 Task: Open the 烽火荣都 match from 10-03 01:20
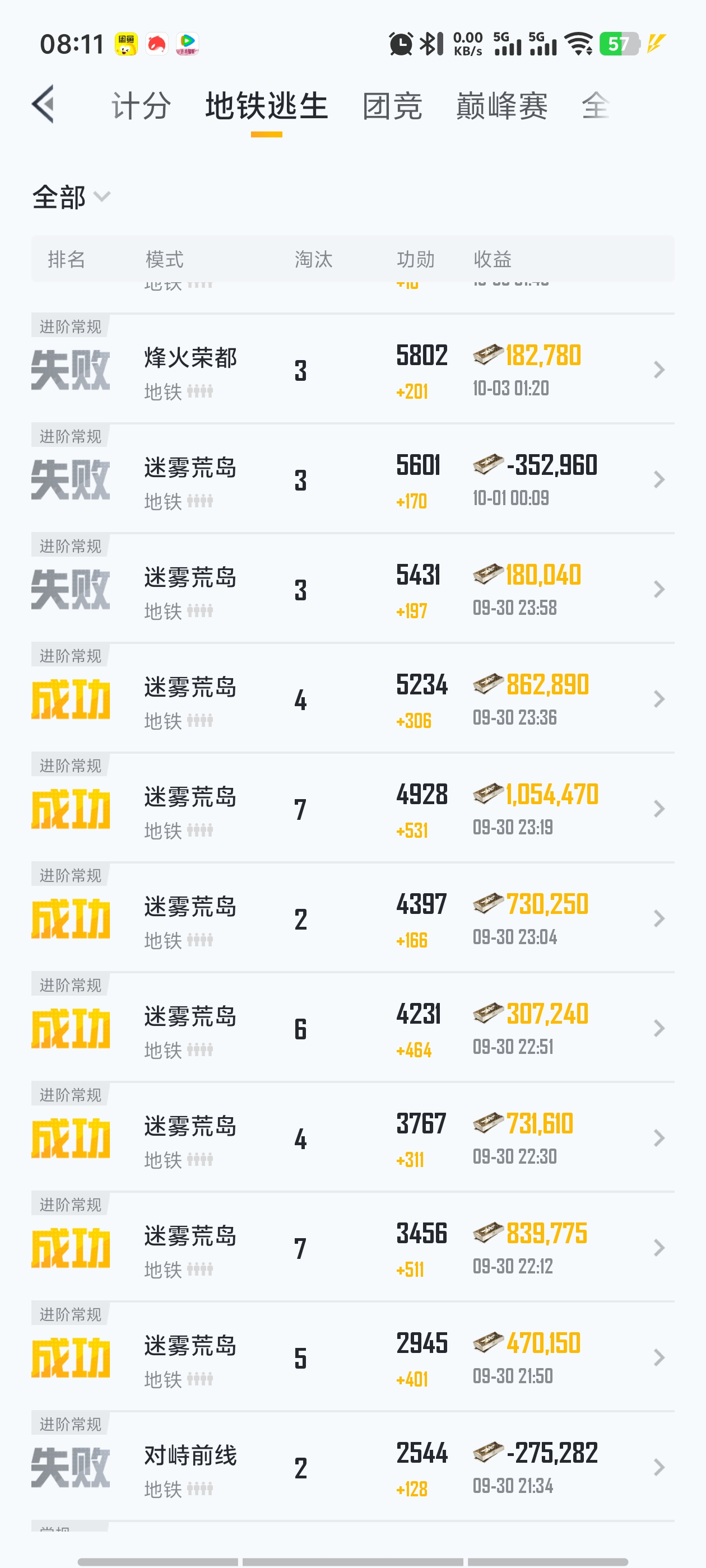[352, 370]
